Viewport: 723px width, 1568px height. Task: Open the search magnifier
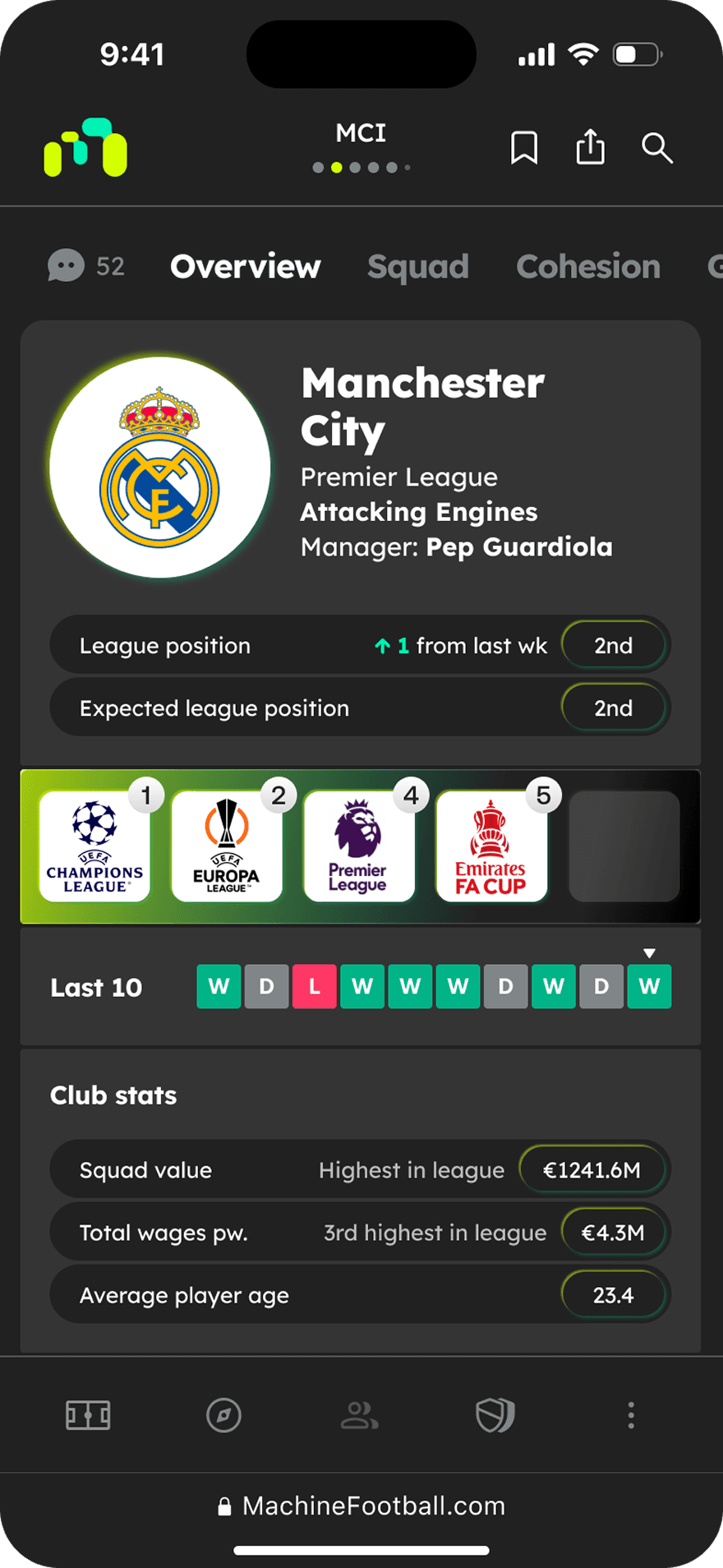[x=657, y=148]
